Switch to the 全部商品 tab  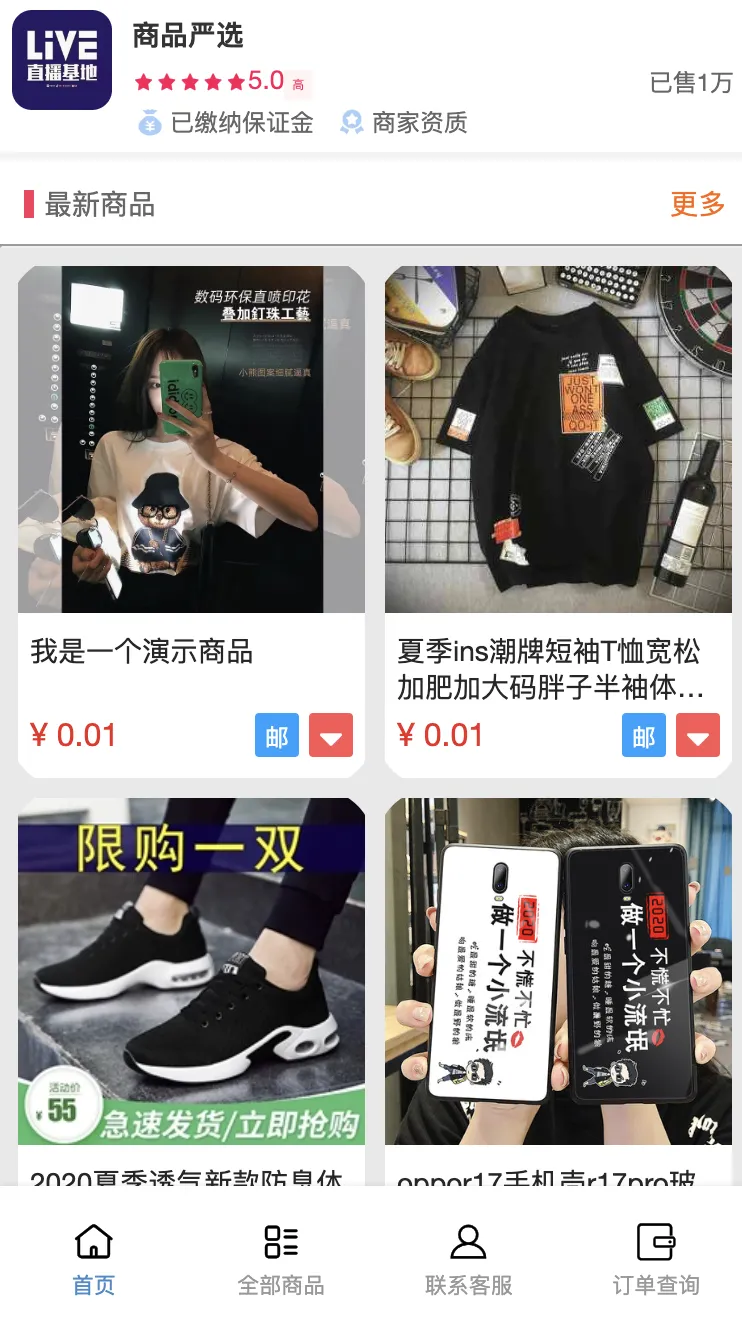pos(281,1260)
